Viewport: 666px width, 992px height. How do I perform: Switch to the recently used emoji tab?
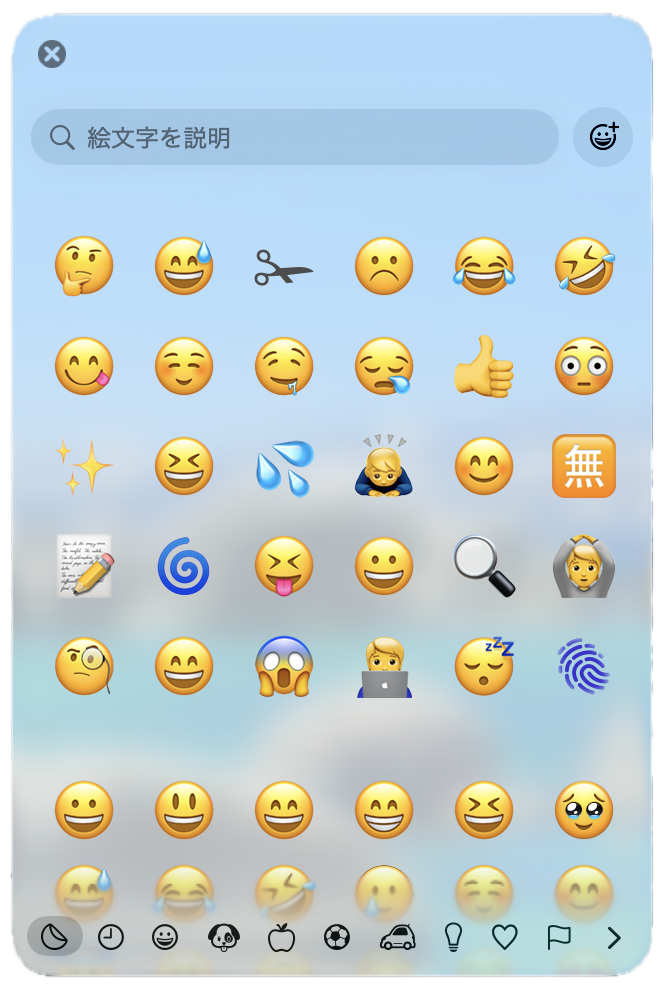[111, 937]
